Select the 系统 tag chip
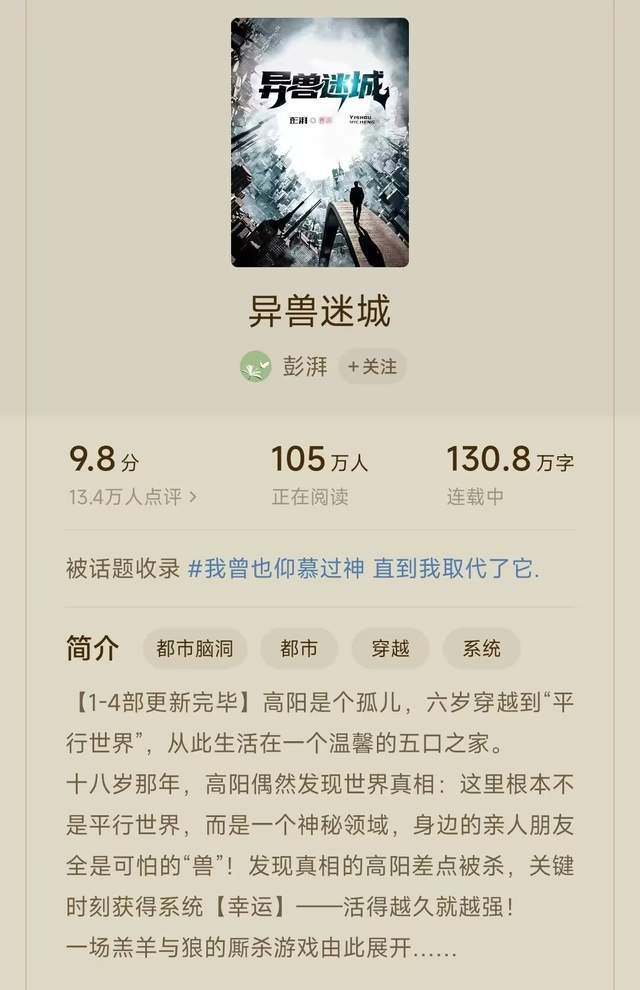Screen dimensions: 640x990 tap(481, 649)
